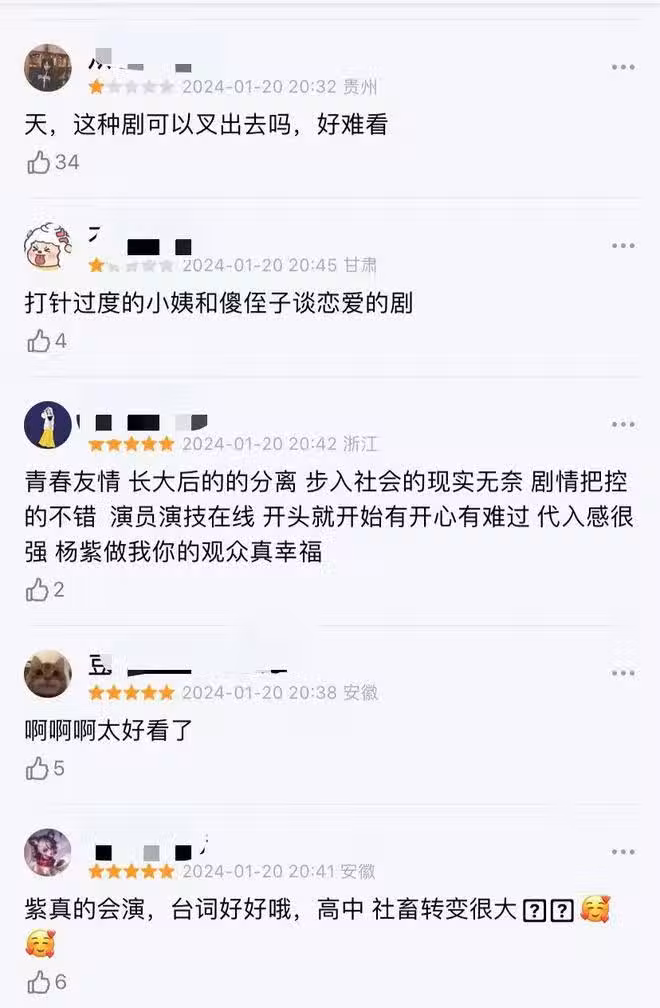Like the 浙江 review about 青春友情
Image resolution: width=660 pixels, height=1008 pixels.
pyautogui.click(x=39, y=590)
